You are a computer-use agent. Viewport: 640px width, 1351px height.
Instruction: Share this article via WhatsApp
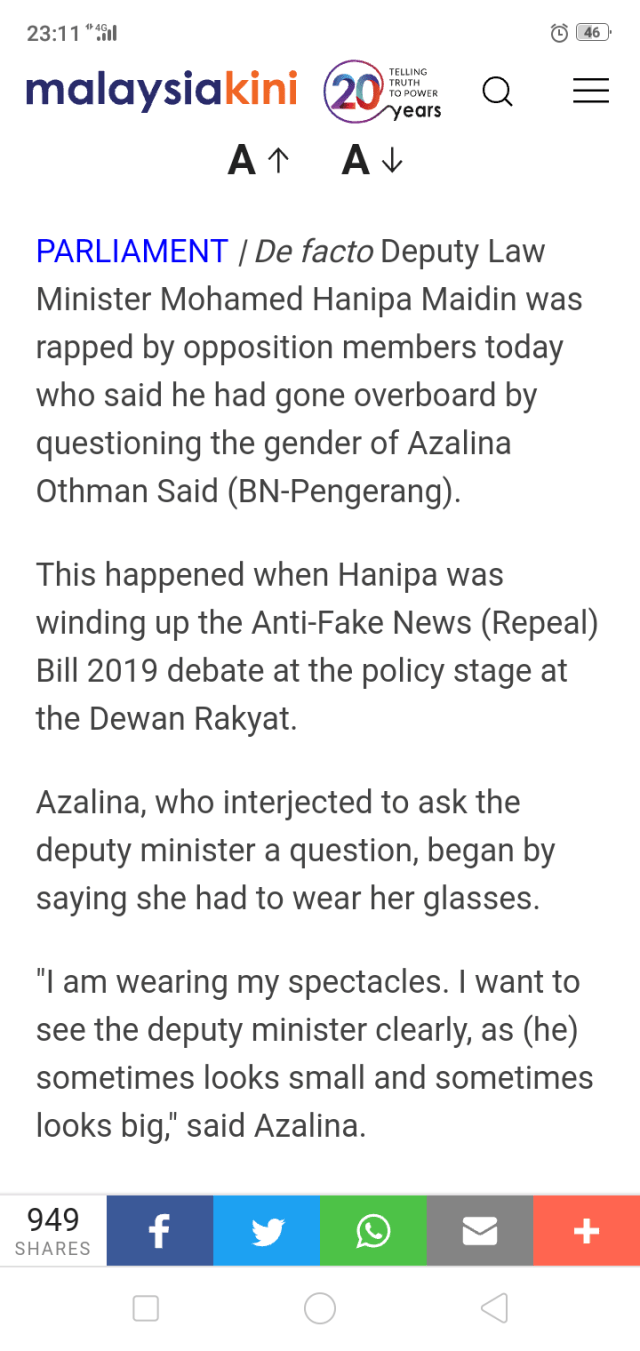coord(373,1231)
